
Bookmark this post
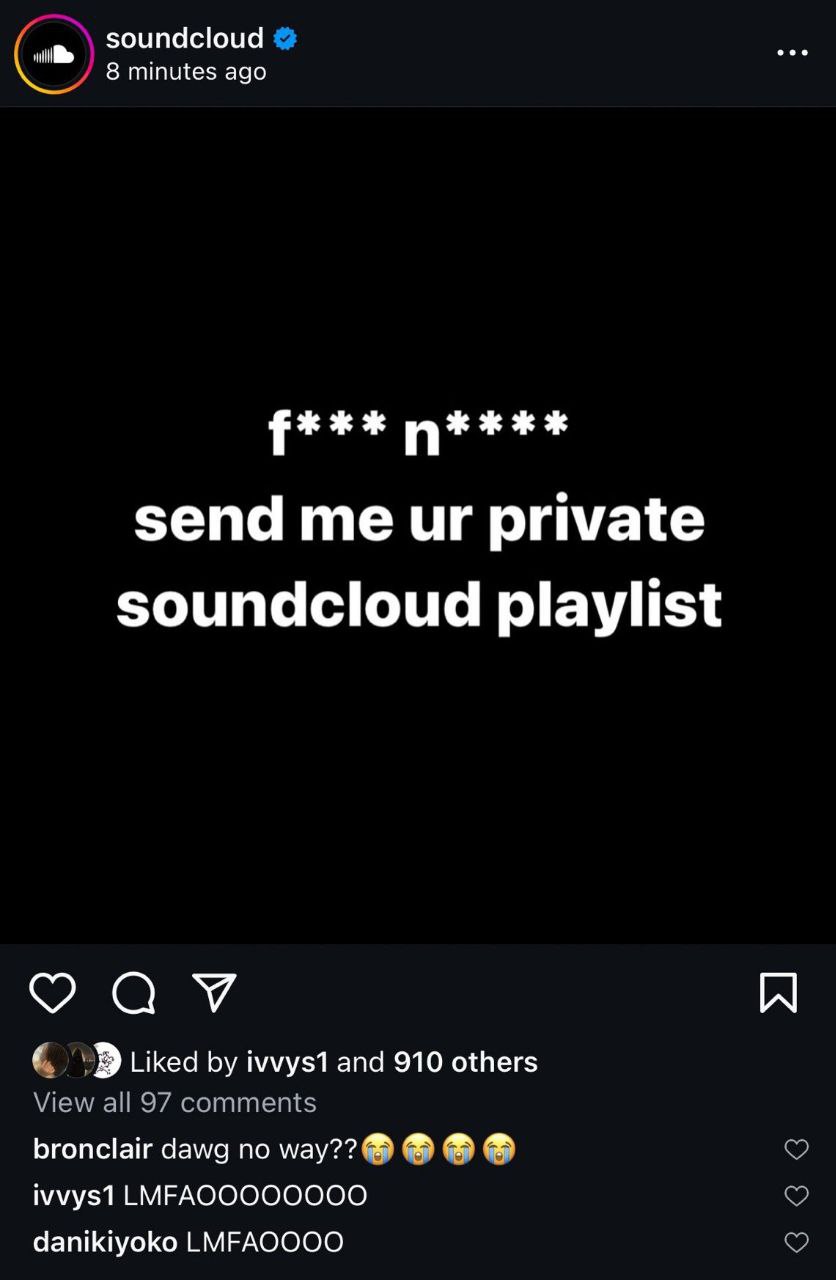tap(778, 992)
